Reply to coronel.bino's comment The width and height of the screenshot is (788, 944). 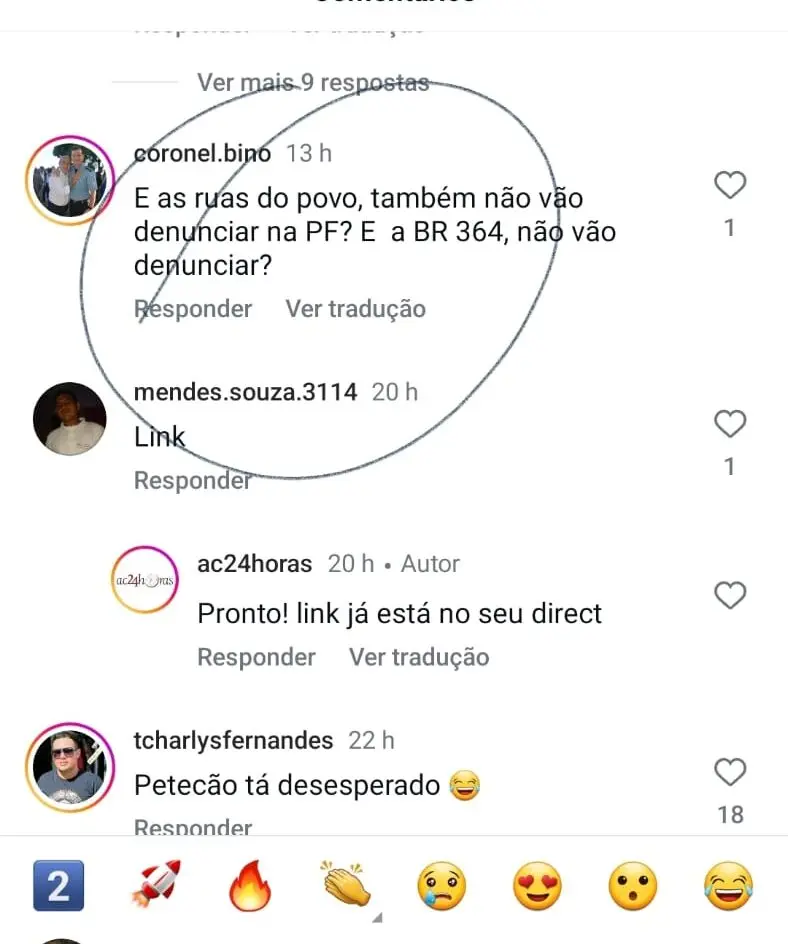click(193, 309)
